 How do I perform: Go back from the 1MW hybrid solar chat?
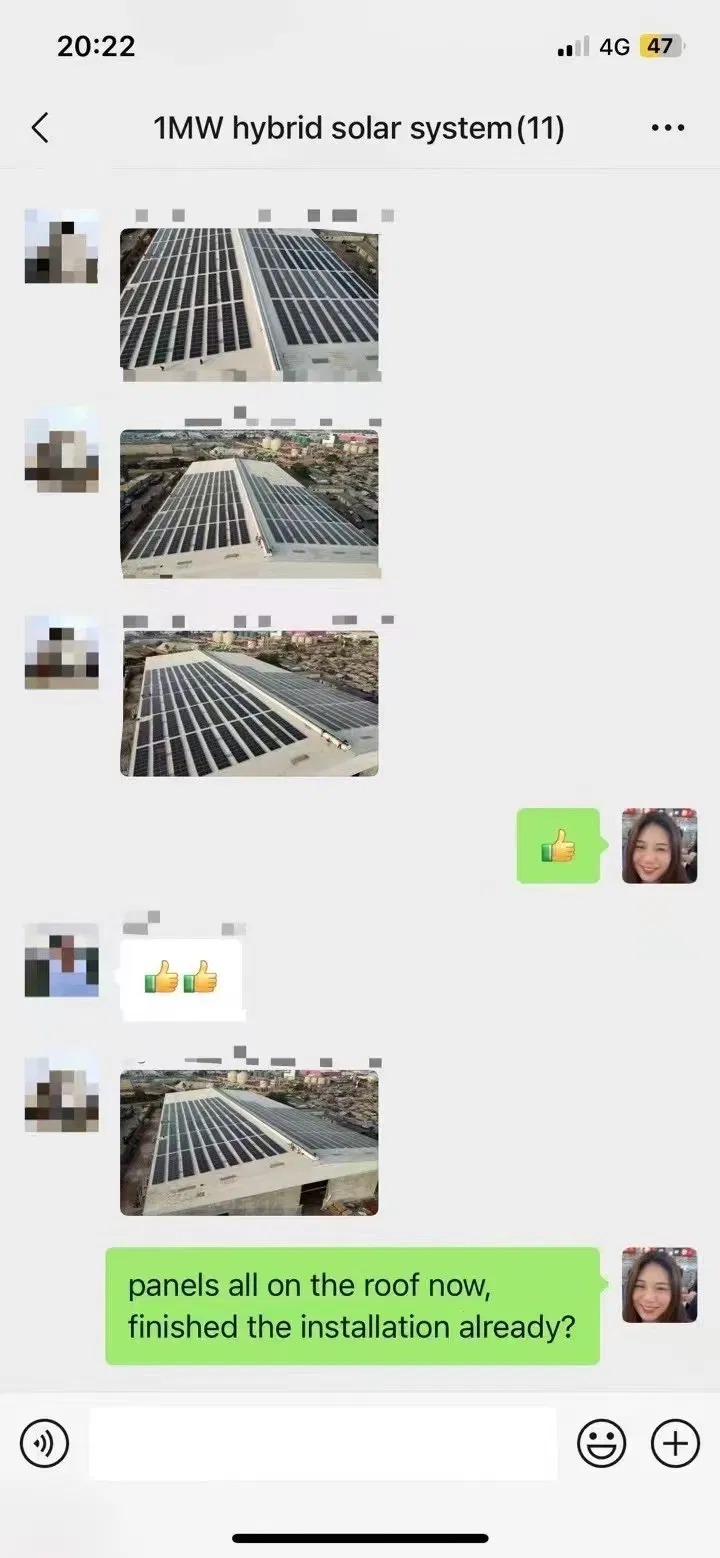[40, 128]
